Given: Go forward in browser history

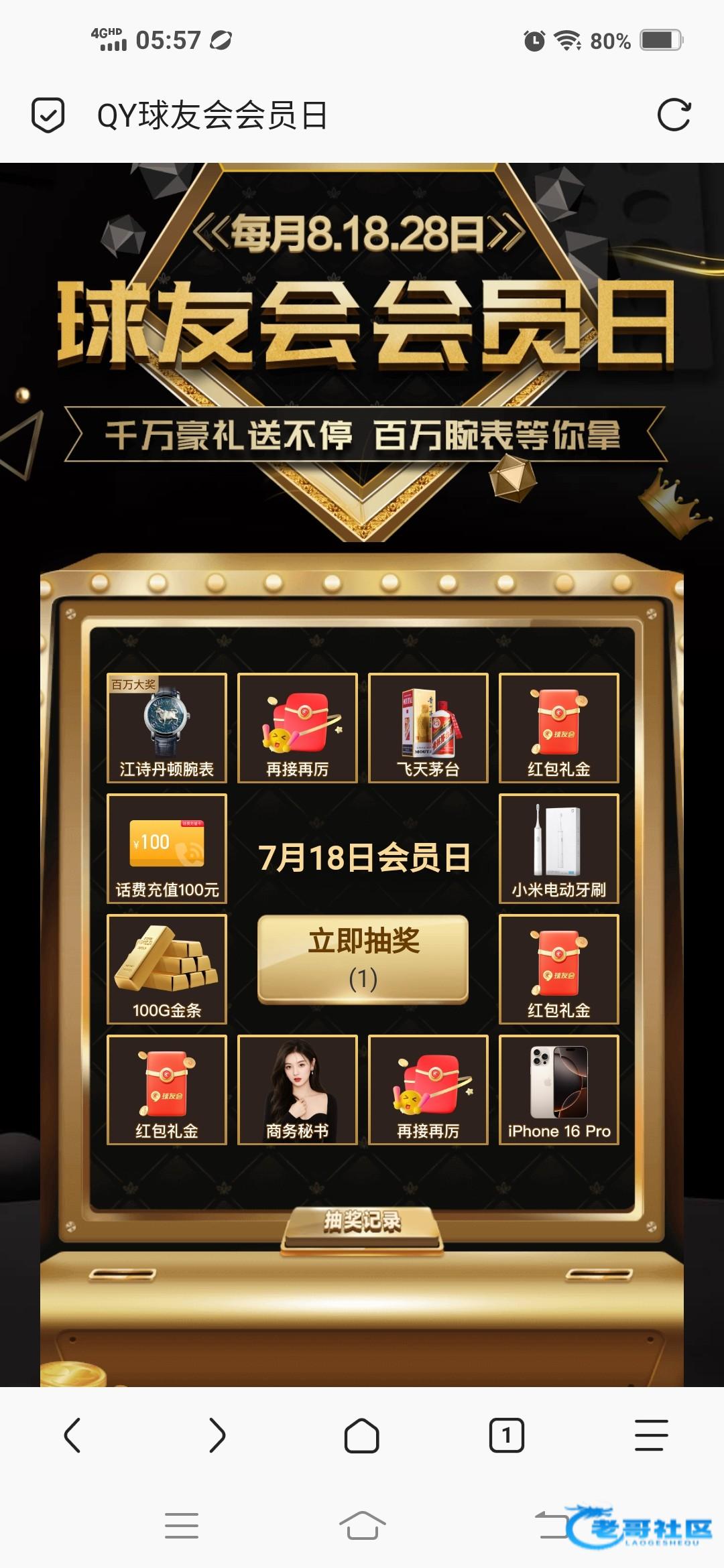Looking at the screenshot, I should (x=217, y=1435).
